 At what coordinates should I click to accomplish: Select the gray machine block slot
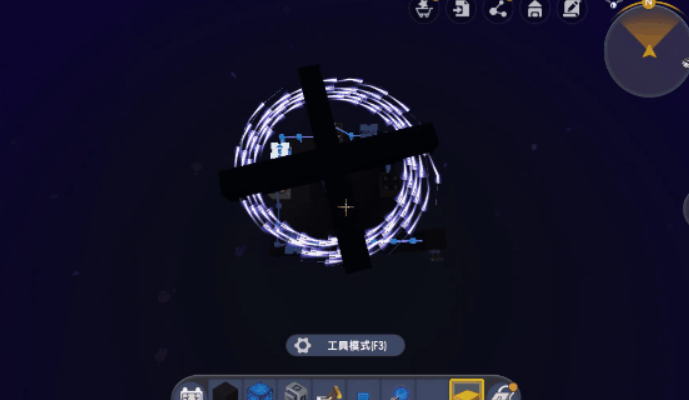[x=294, y=392]
